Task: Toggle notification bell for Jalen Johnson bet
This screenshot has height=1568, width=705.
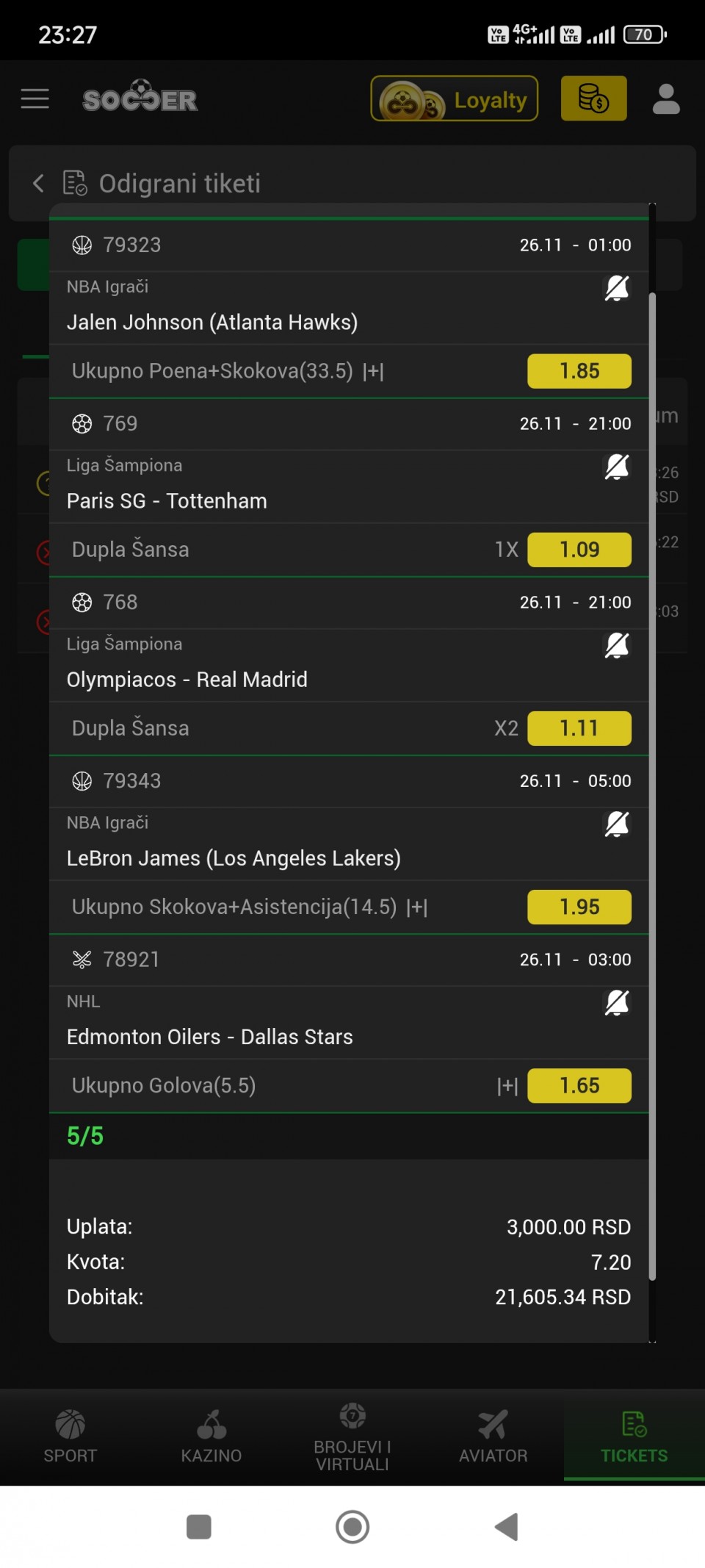Action: tap(617, 288)
